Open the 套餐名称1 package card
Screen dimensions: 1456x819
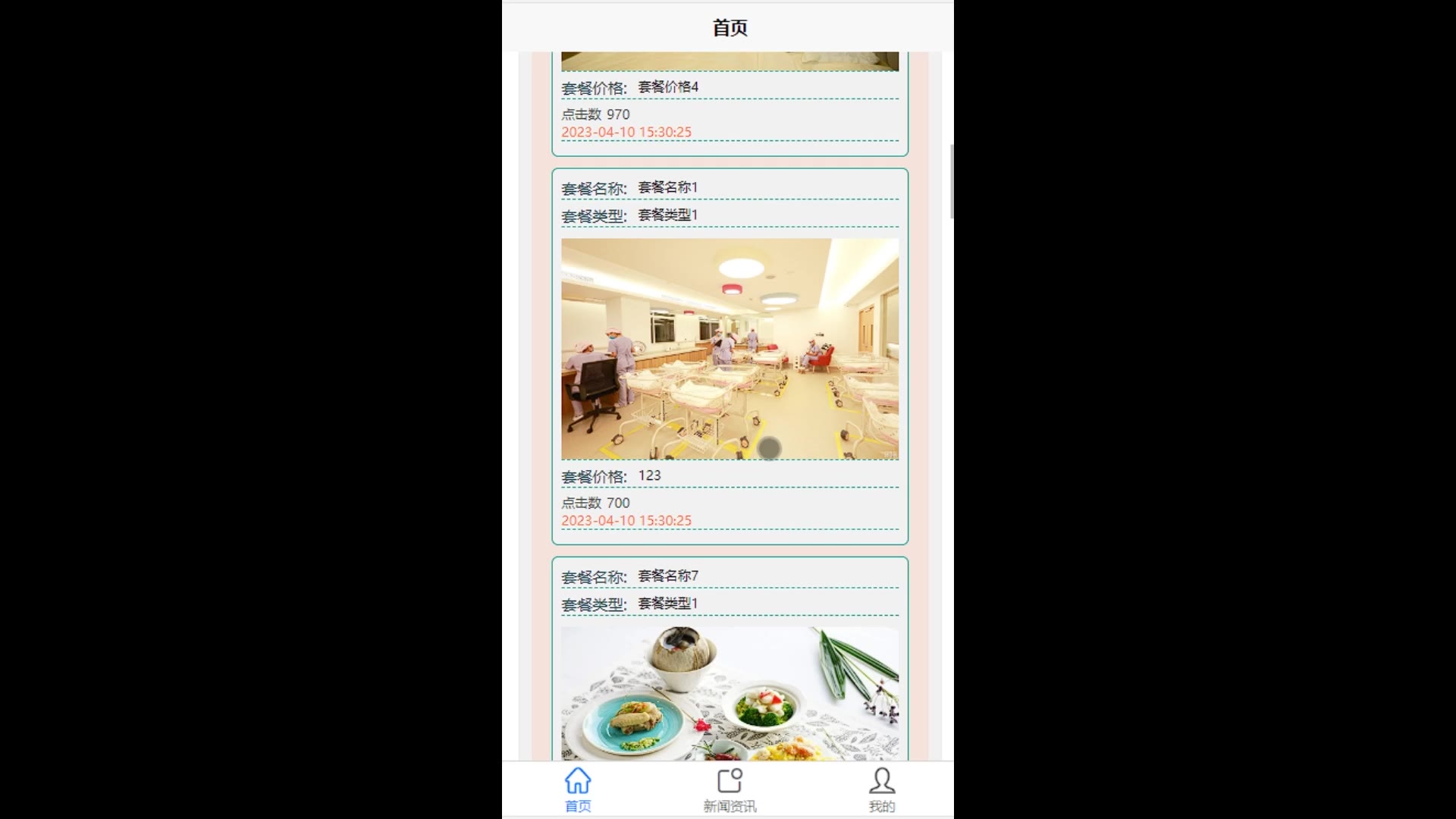(730, 349)
